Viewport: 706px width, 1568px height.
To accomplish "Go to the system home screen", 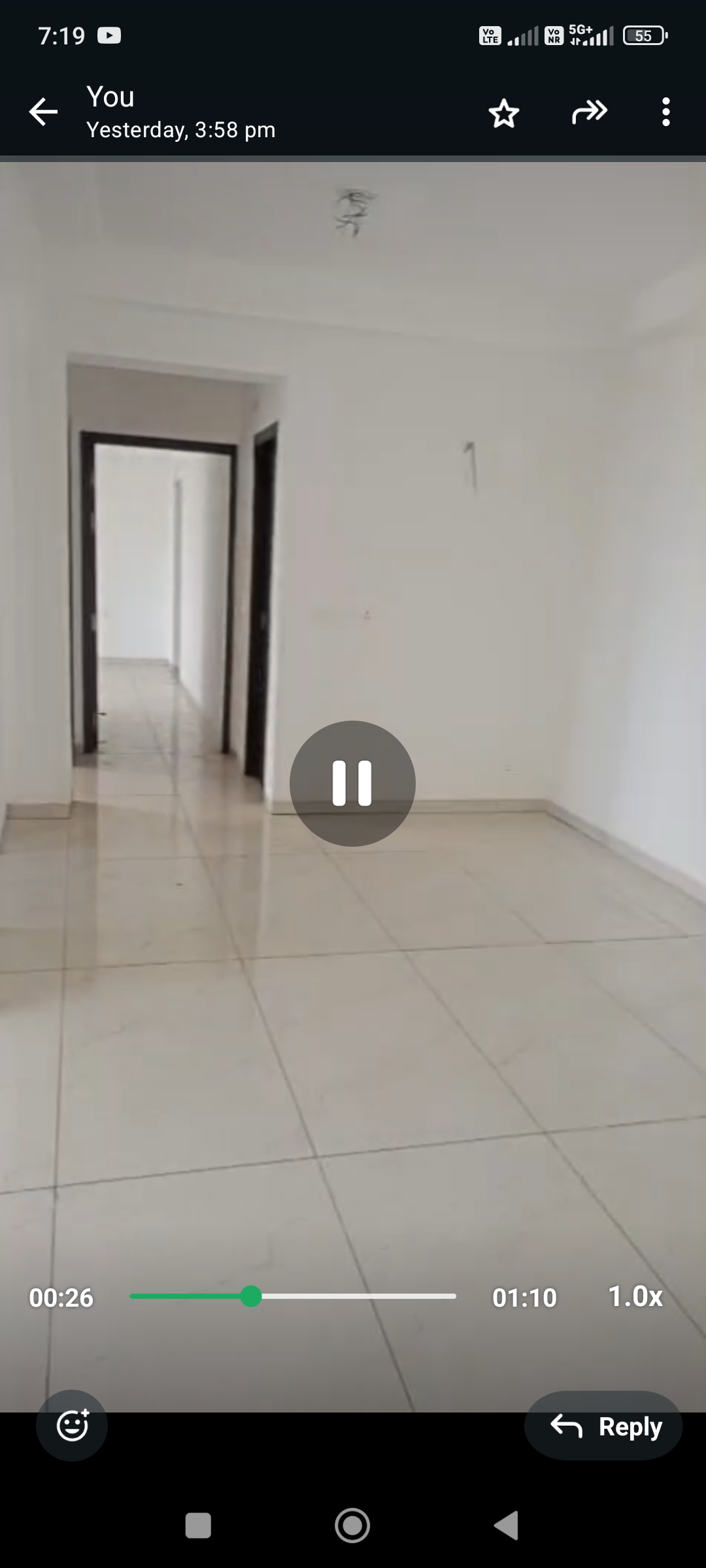I will tap(352, 1526).
